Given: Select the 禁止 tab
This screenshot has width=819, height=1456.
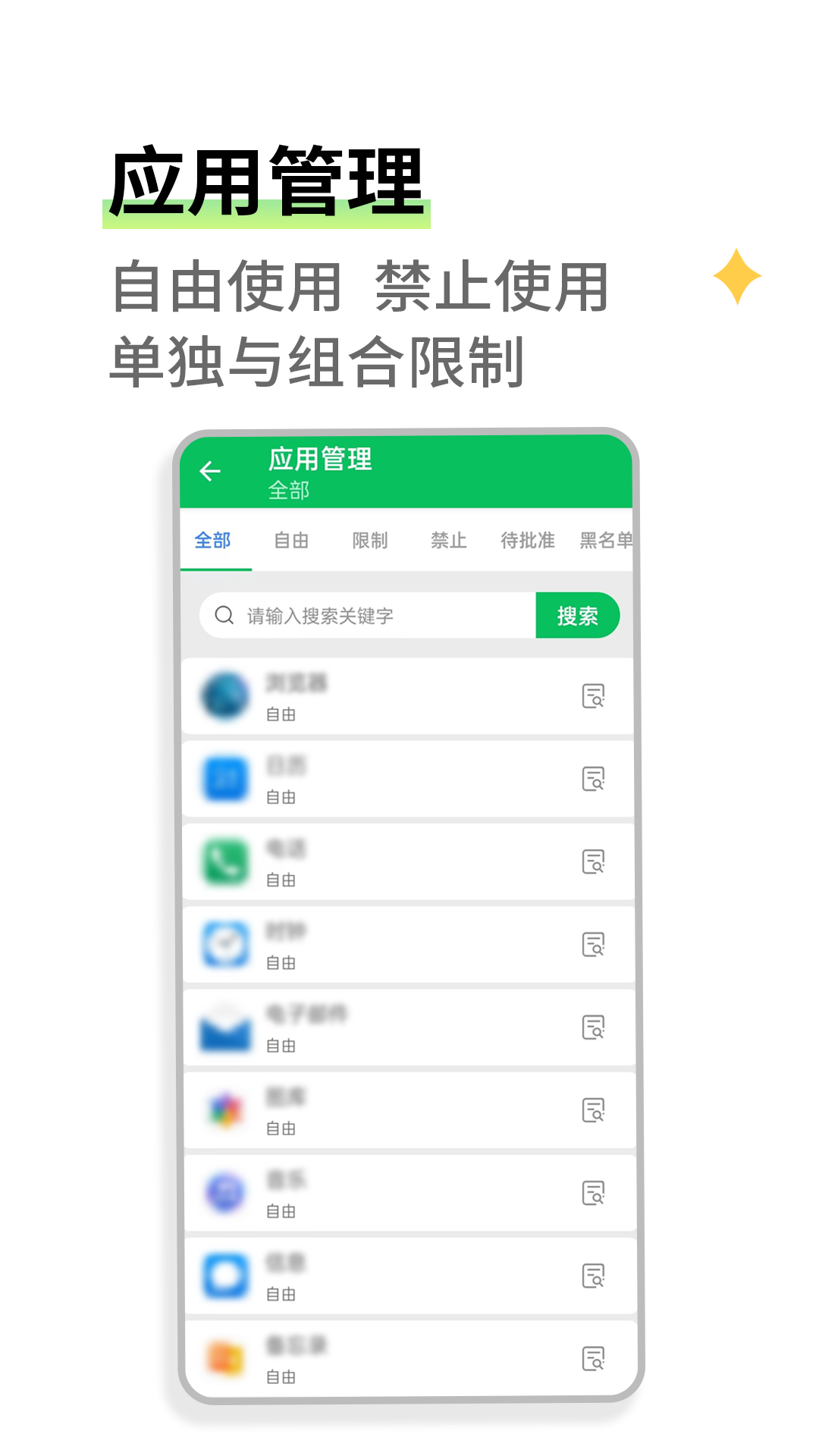Looking at the screenshot, I should click(447, 541).
